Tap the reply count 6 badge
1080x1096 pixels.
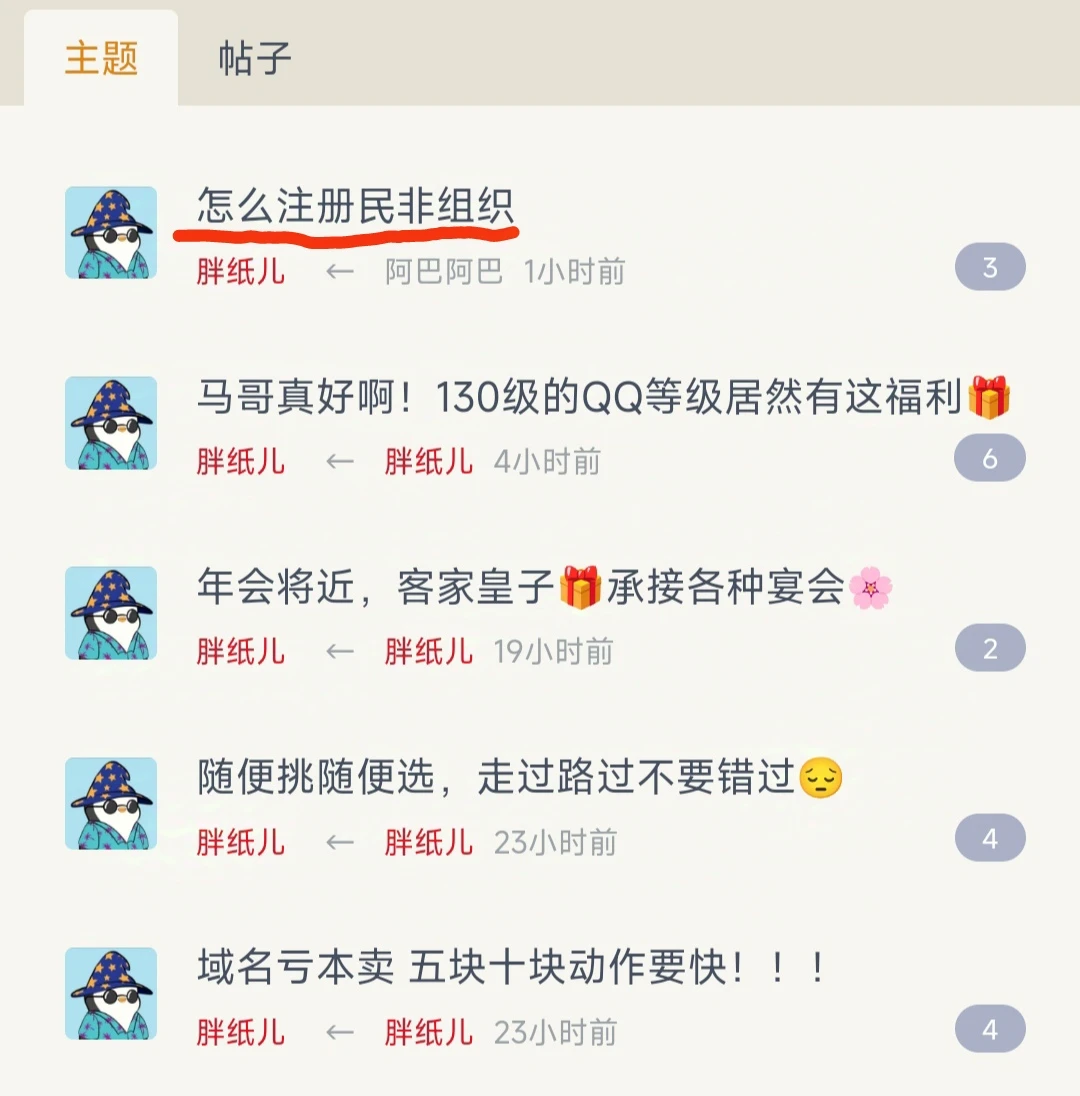[990, 459]
